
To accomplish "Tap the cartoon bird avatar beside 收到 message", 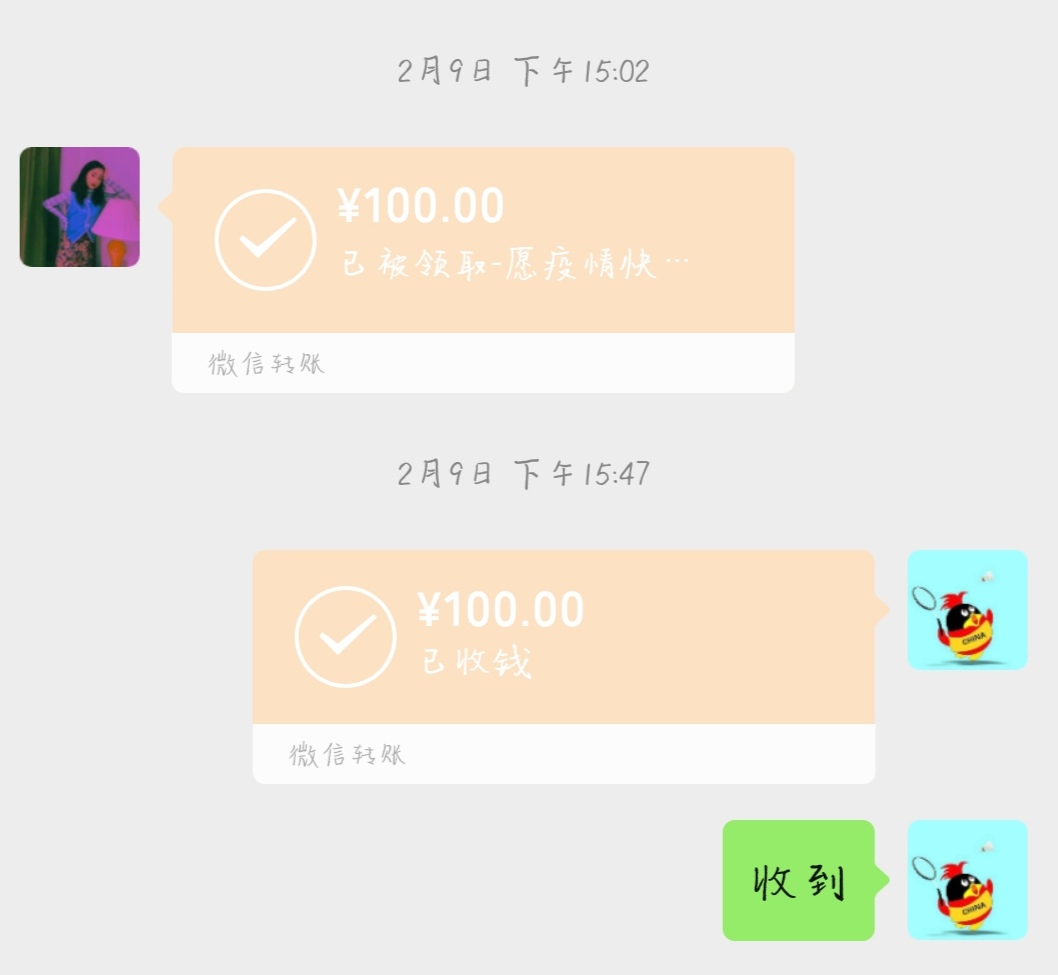I will [x=967, y=880].
